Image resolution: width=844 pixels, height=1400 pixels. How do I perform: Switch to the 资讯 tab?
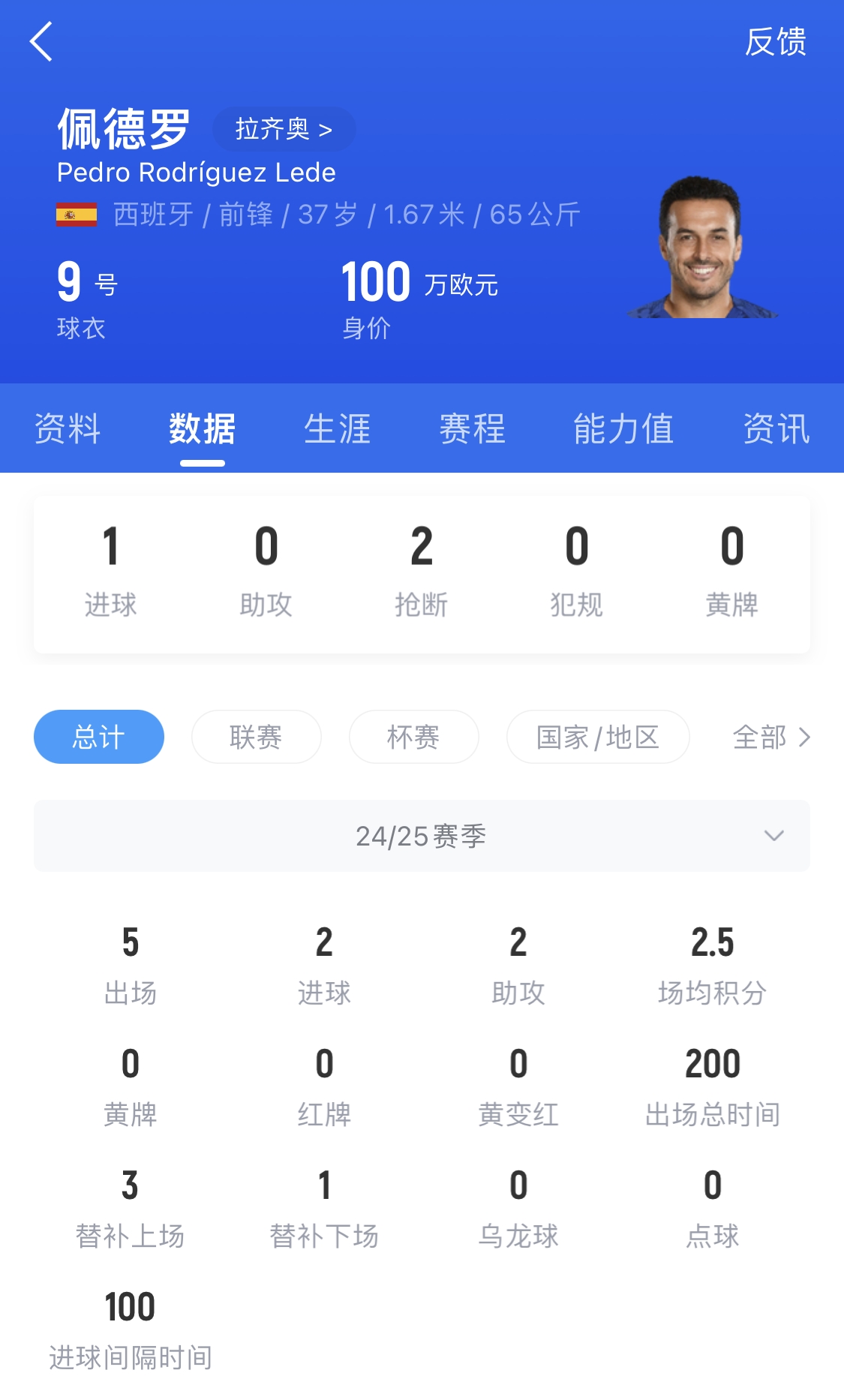[776, 429]
